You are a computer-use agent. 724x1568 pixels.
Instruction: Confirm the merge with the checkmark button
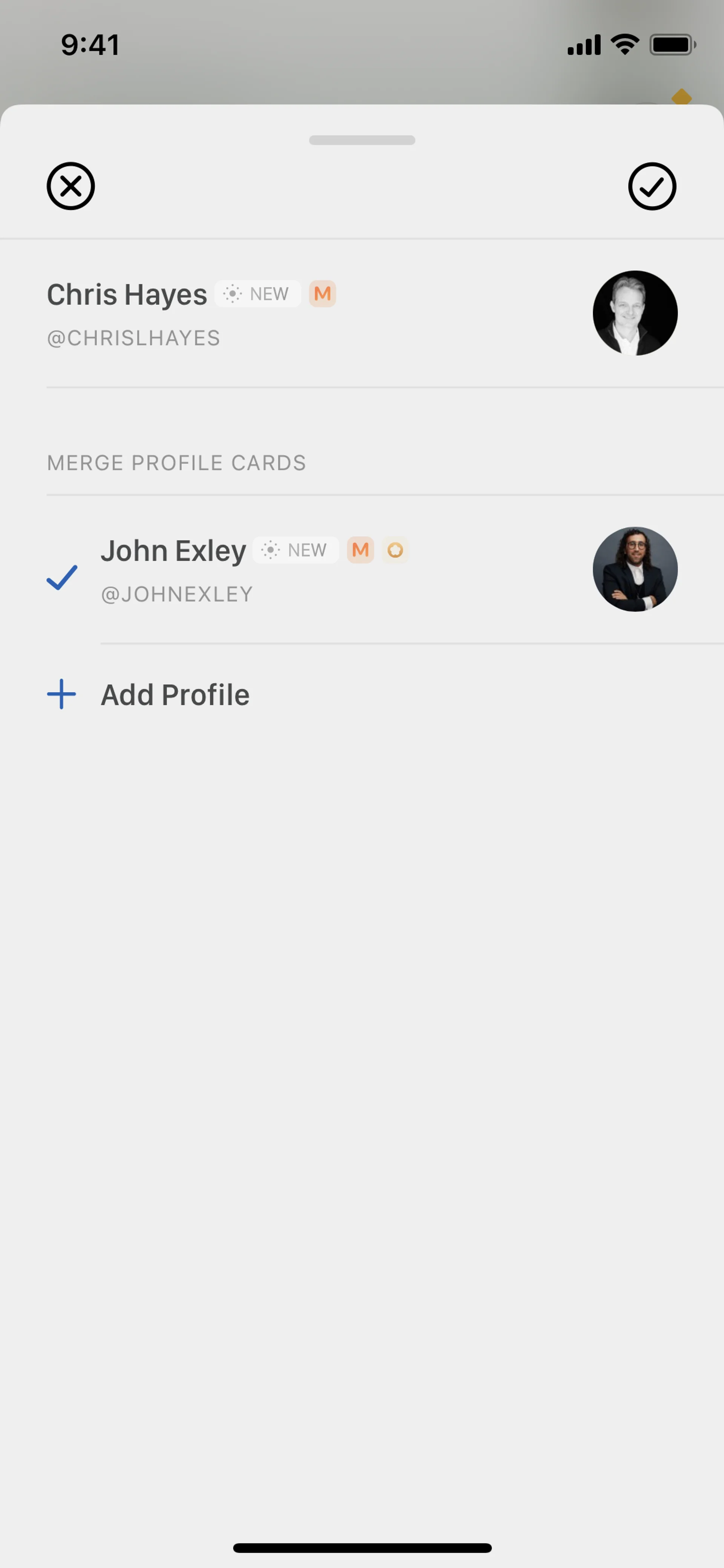coord(652,186)
